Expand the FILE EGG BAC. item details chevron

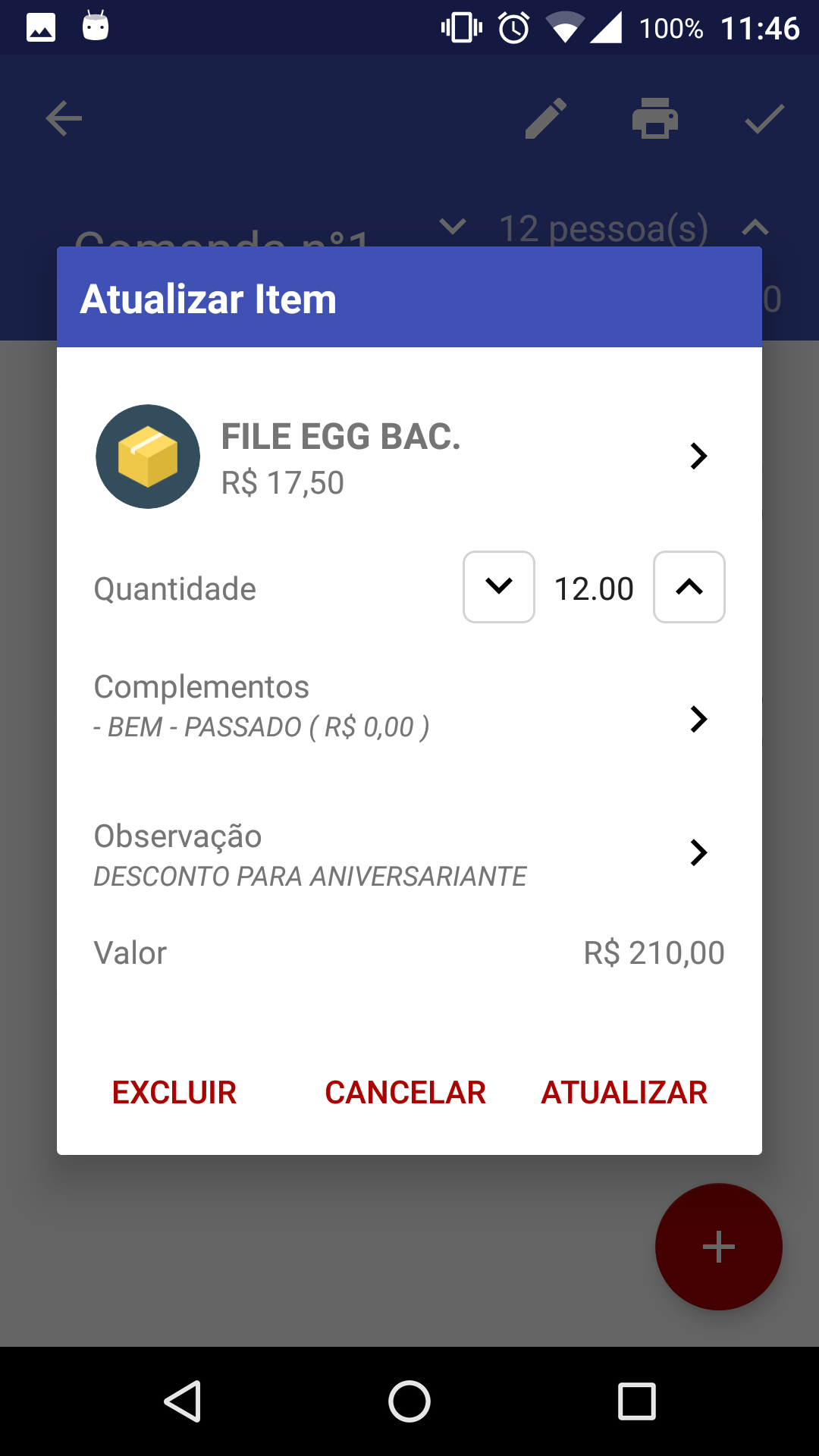(x=698, y=456)
